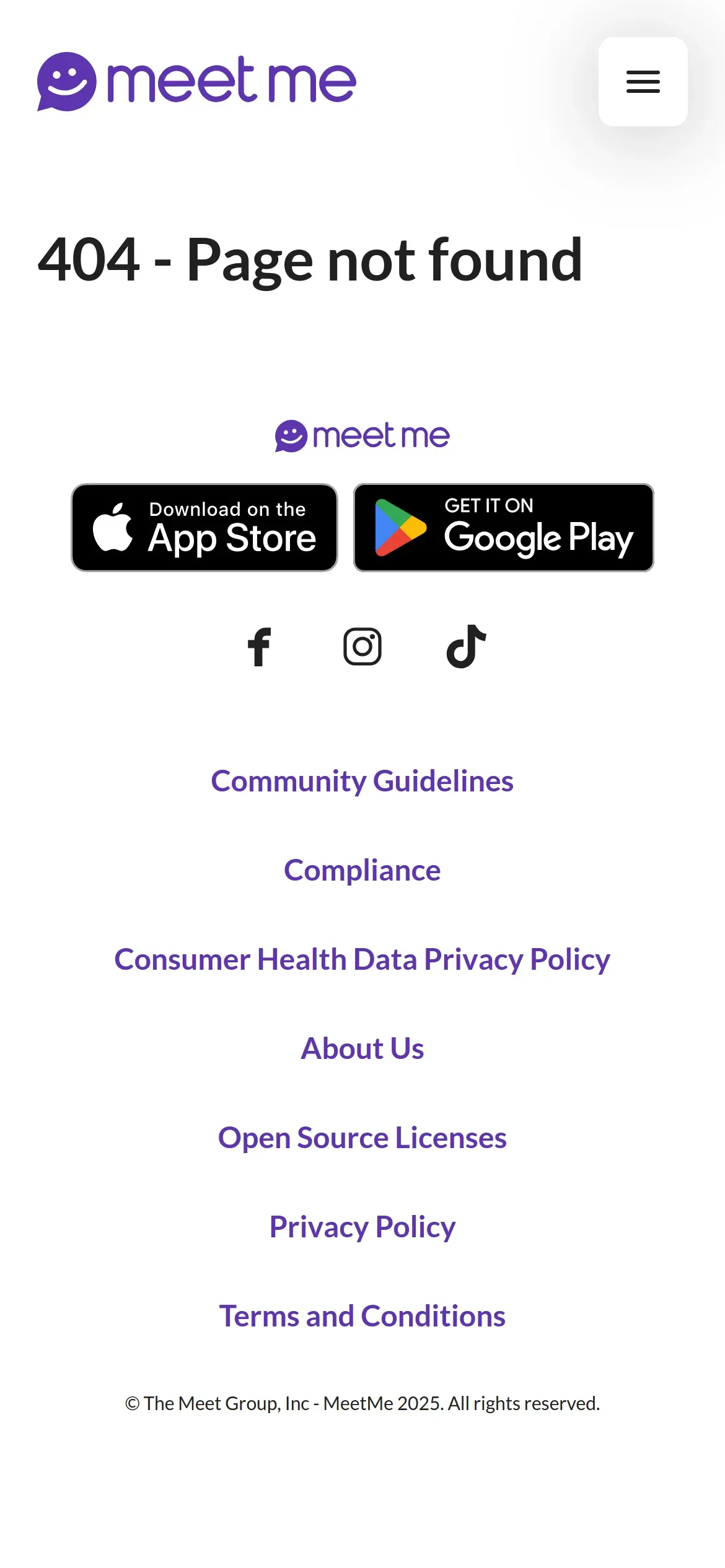Open the Privacy Policy link
Image resolution: width=725 pixels, height=1568 pixels.
tap(362, 1227)
